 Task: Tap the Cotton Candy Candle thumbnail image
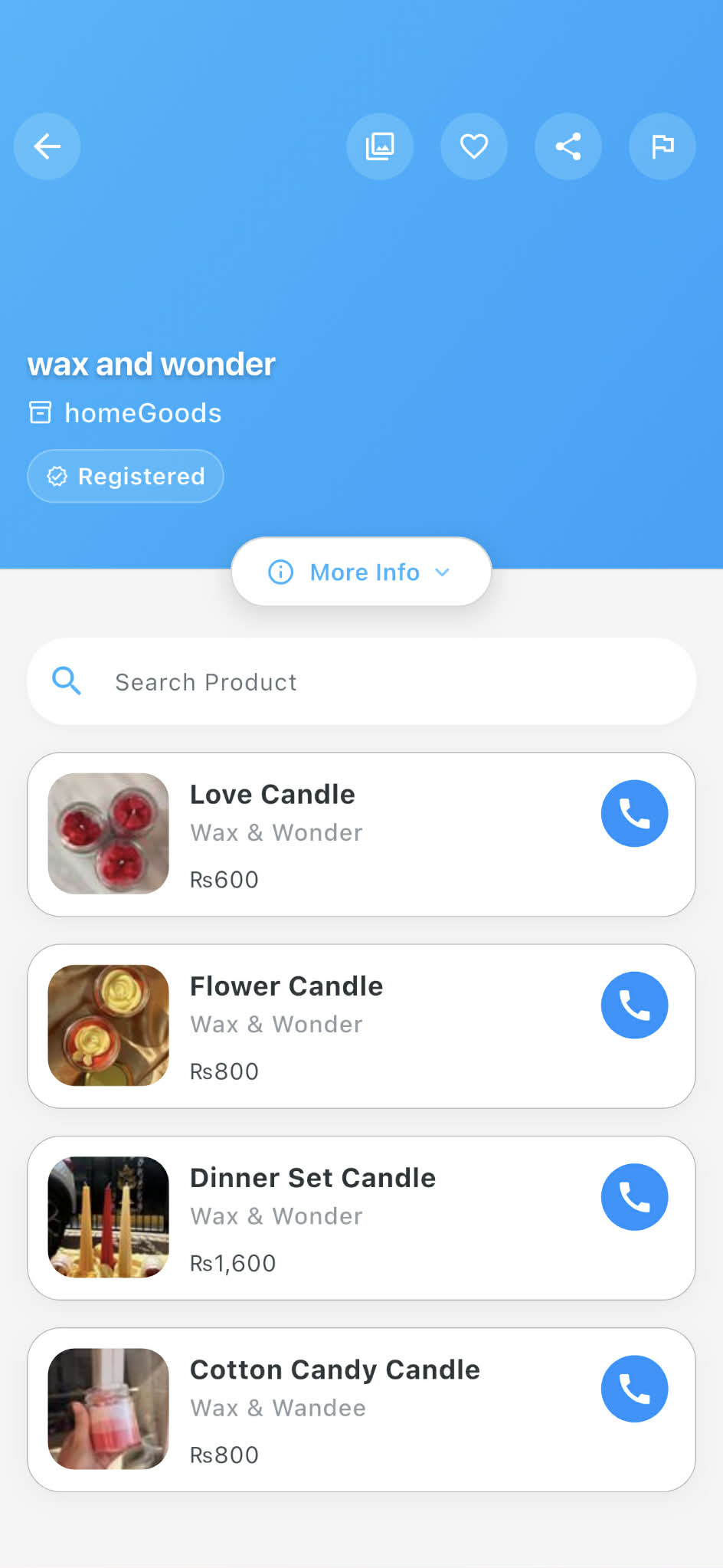[x=108, y=1409]
